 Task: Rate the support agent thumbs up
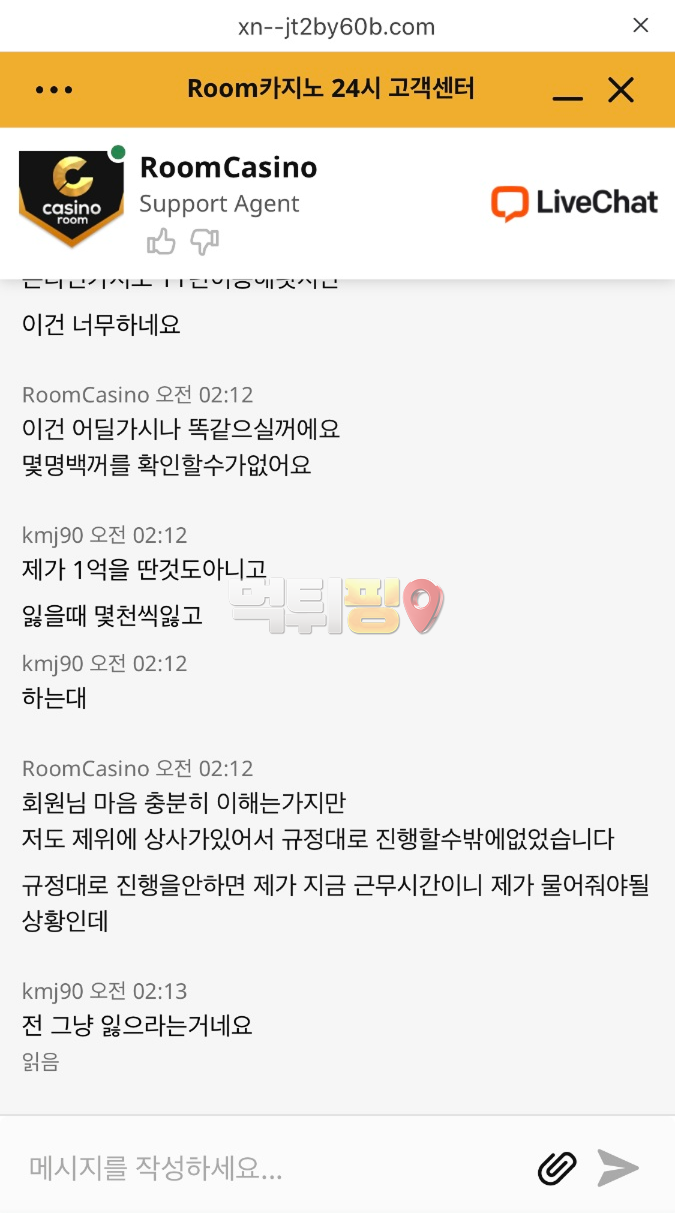(160, 241)
